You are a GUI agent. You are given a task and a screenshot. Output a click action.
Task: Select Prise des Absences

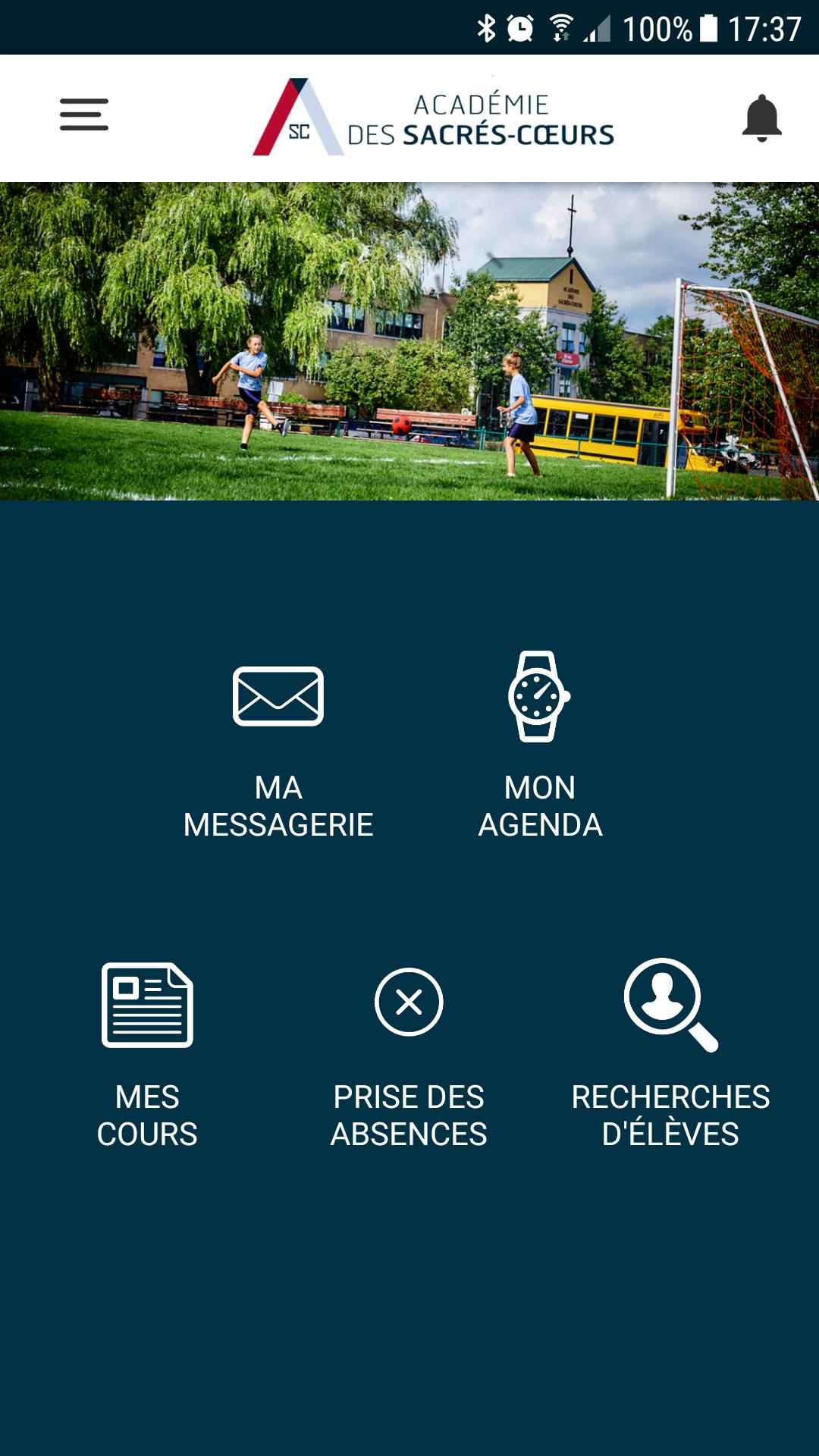409,1054
